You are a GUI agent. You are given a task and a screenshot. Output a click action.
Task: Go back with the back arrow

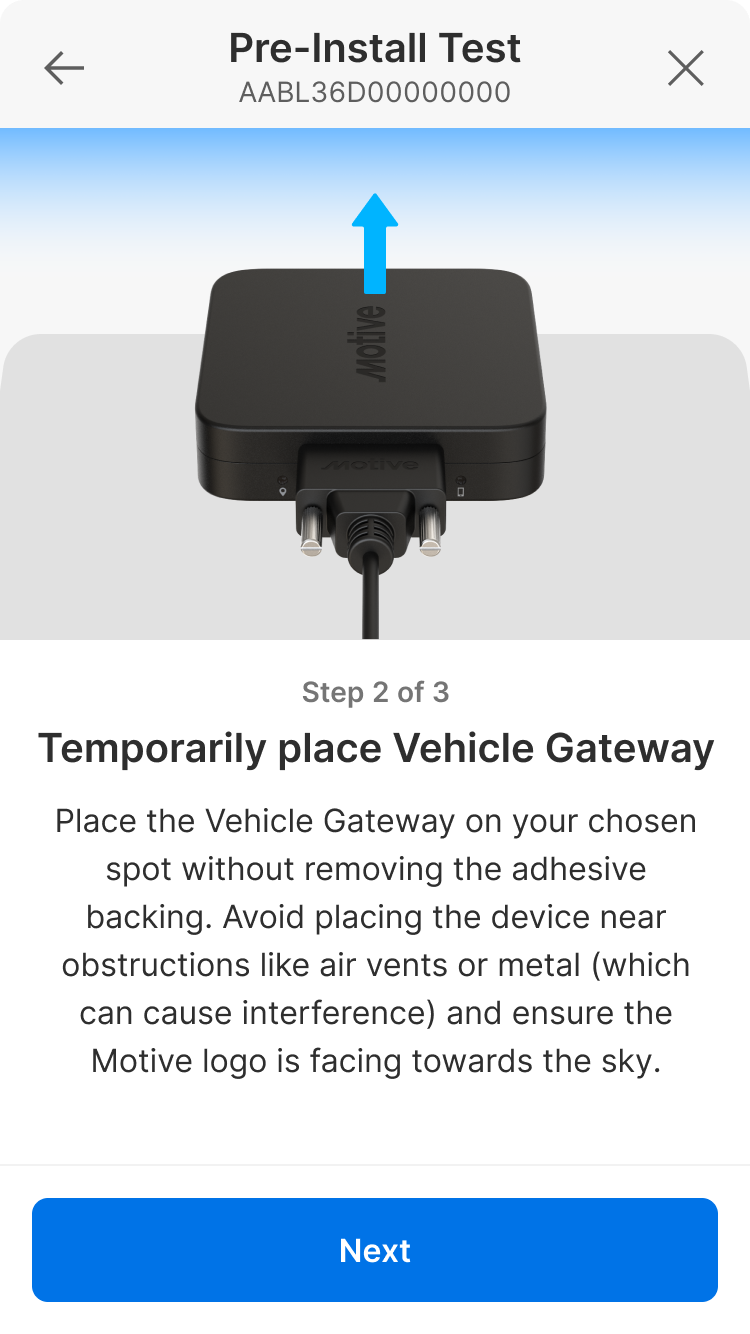64,68
